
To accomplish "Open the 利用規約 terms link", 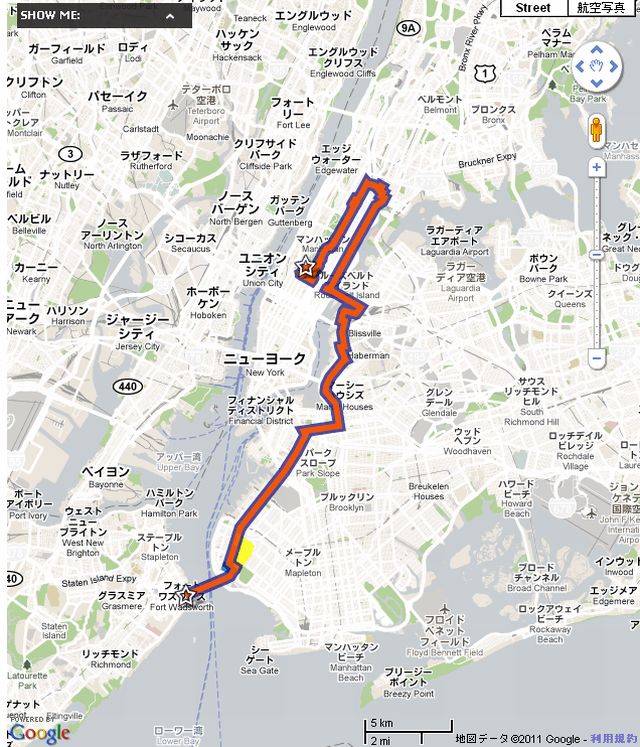I will [x=613, y=738].
